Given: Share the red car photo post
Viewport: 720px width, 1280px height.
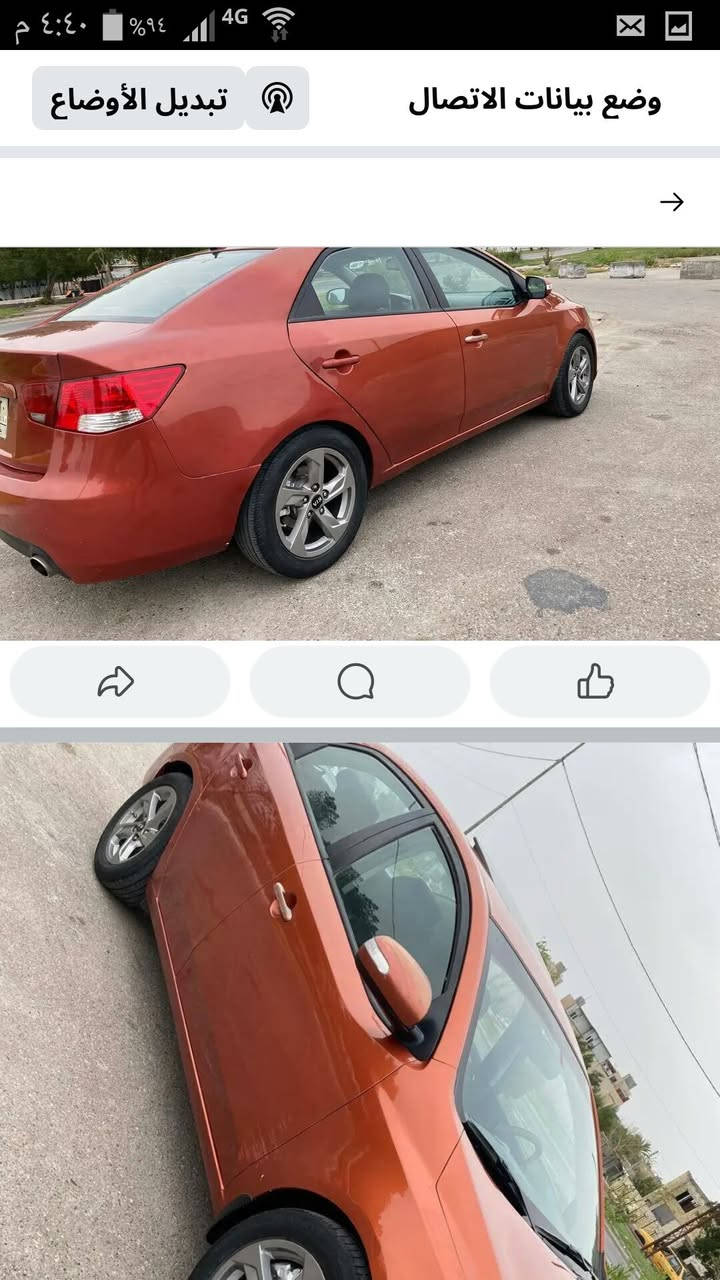Looking at the screenshot, I should pyautogui.click(x=119, y=682).
